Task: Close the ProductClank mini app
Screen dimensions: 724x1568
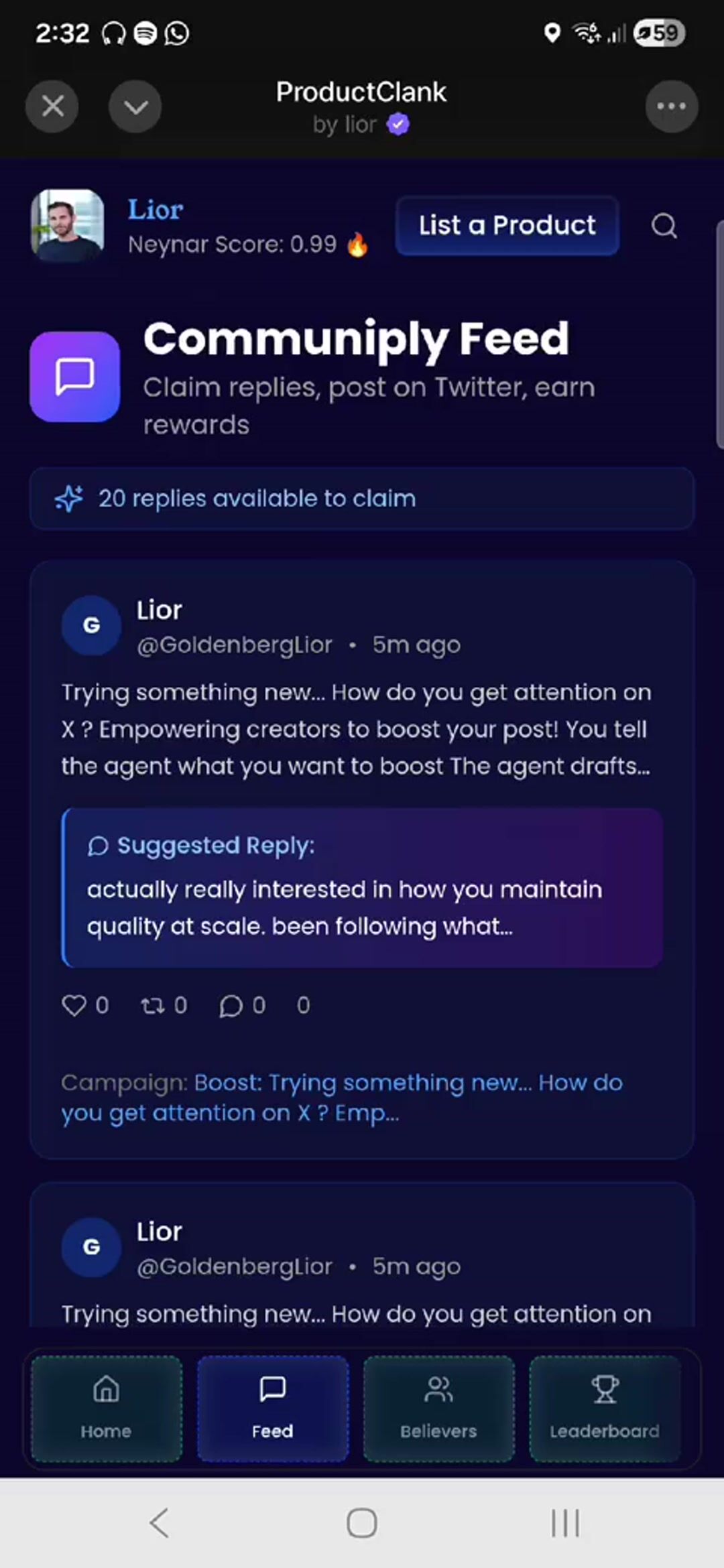Action: click(x=52, y=107)
